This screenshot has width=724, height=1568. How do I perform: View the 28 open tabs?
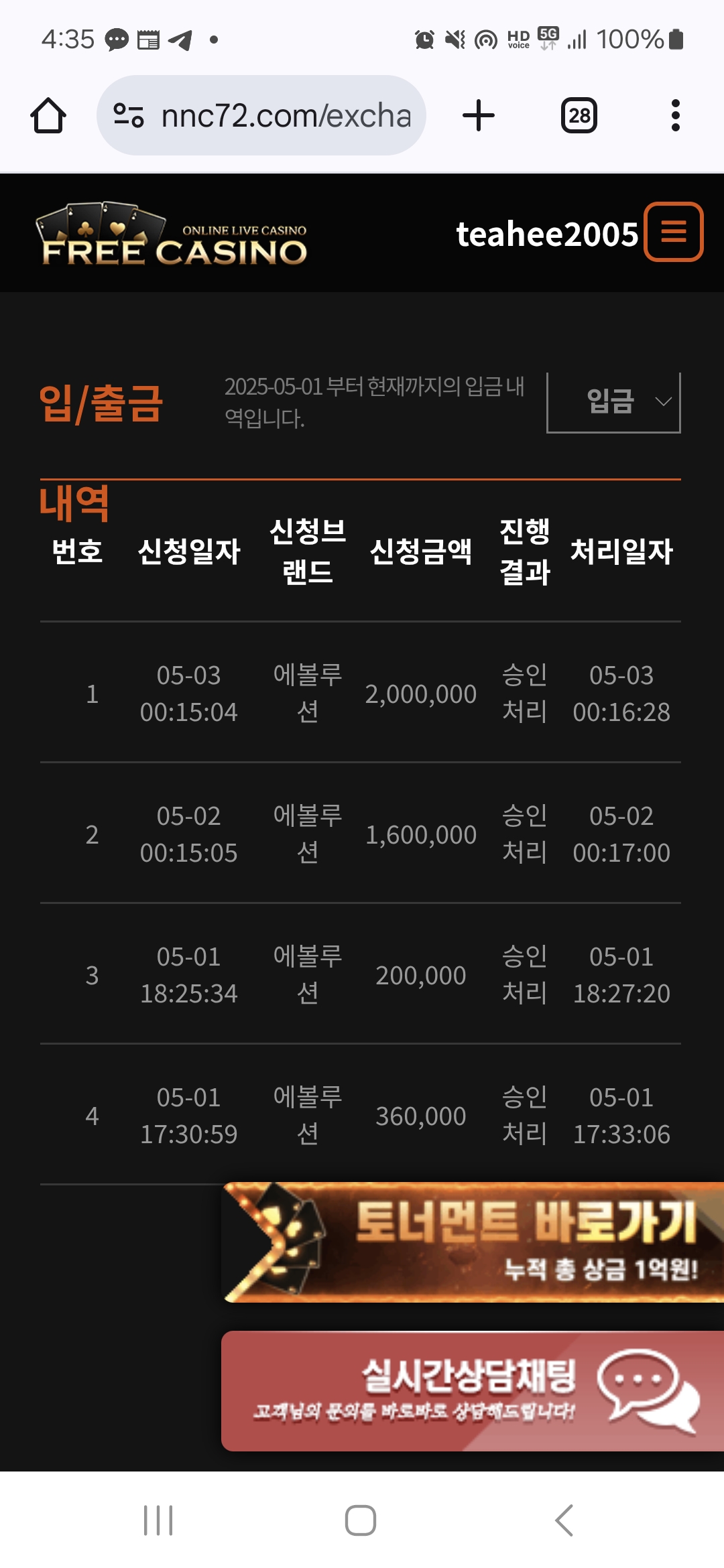click(579, 115)
